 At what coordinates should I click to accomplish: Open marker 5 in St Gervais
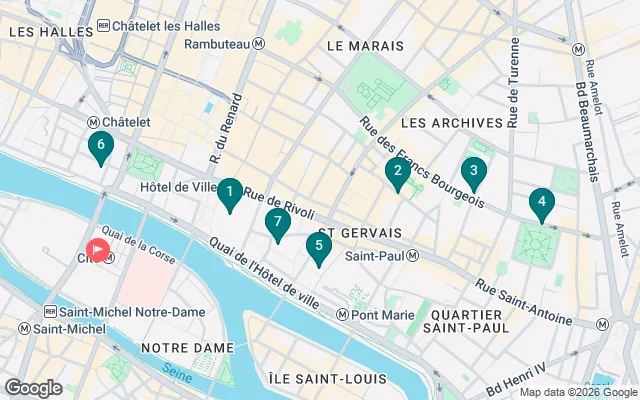[319, 245]
